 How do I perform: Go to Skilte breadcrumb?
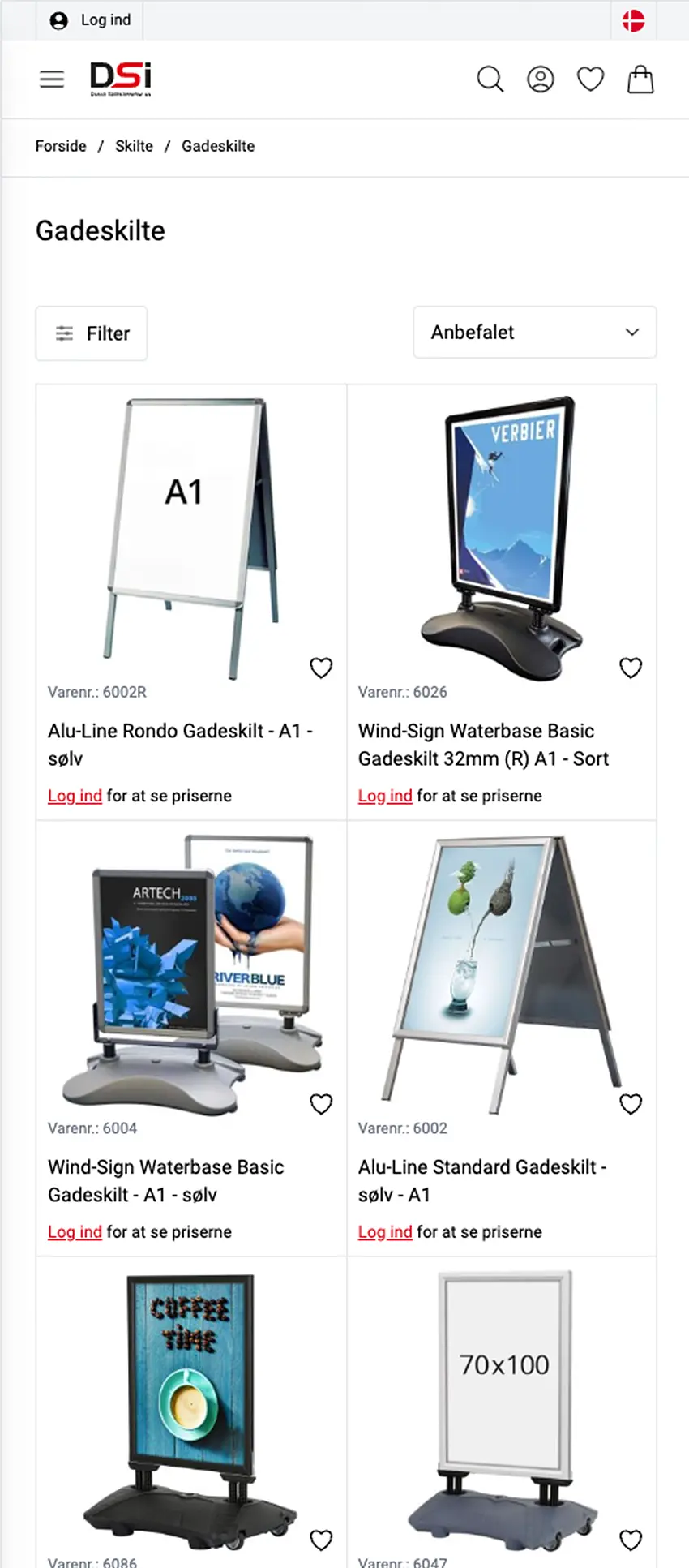pos(134,146)
